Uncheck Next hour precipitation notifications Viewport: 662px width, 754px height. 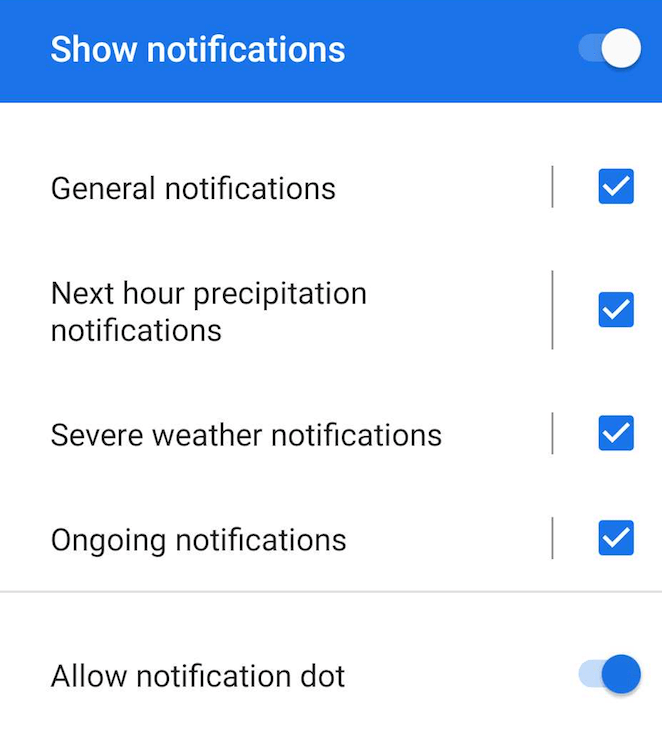(x=615, y=310)
